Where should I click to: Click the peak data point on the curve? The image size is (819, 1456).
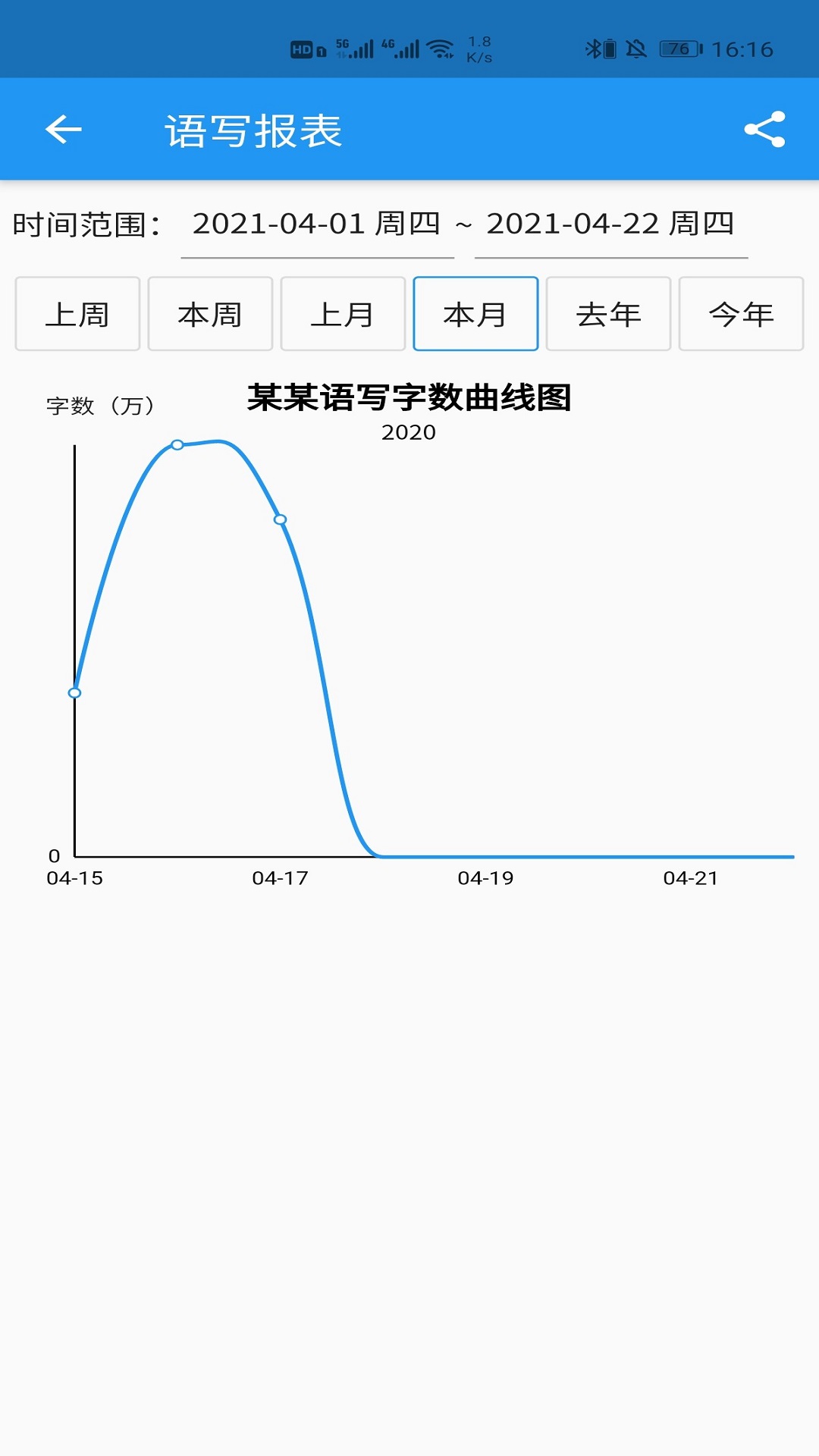[177, 445]
